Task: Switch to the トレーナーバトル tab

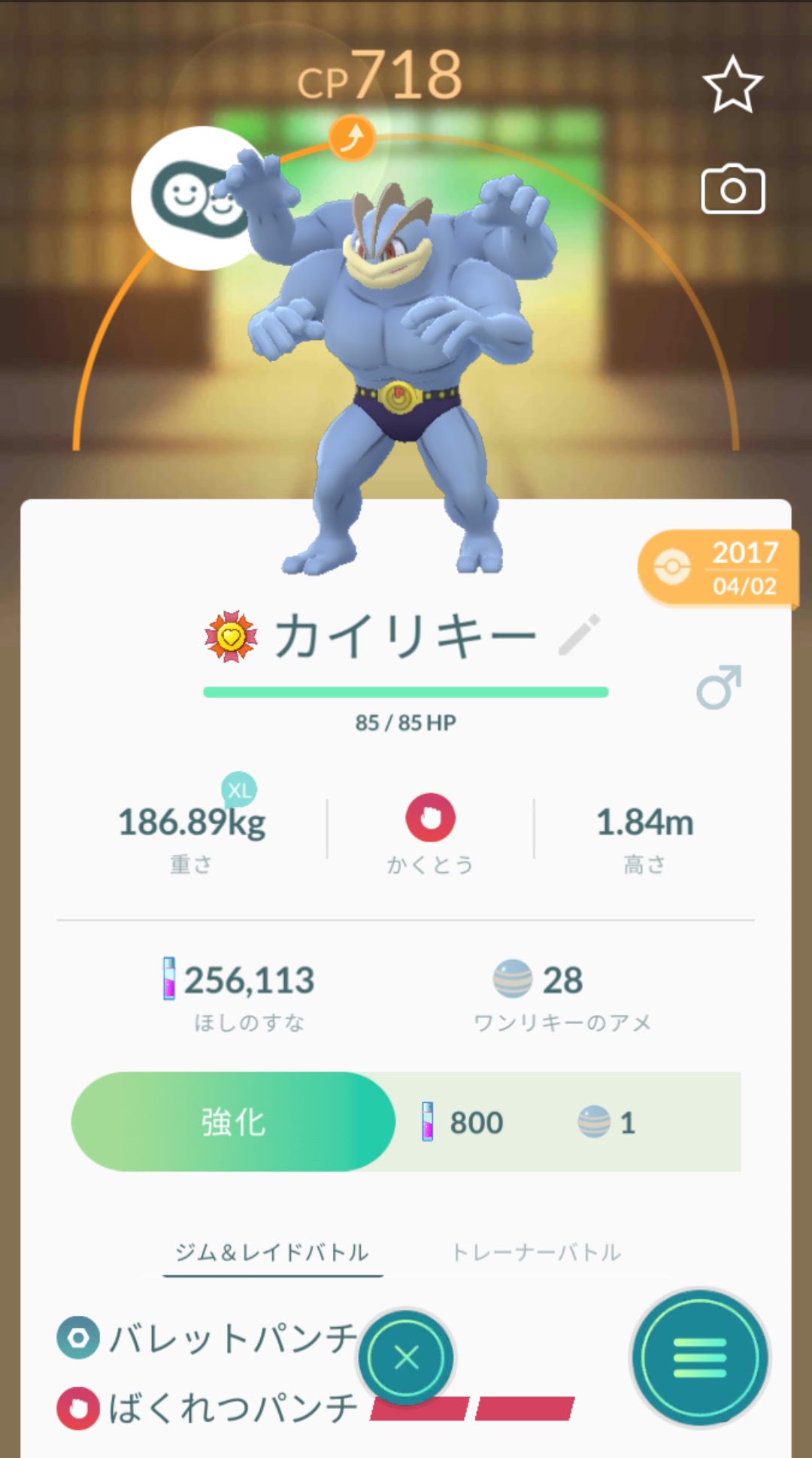Action: [536, 1253]
